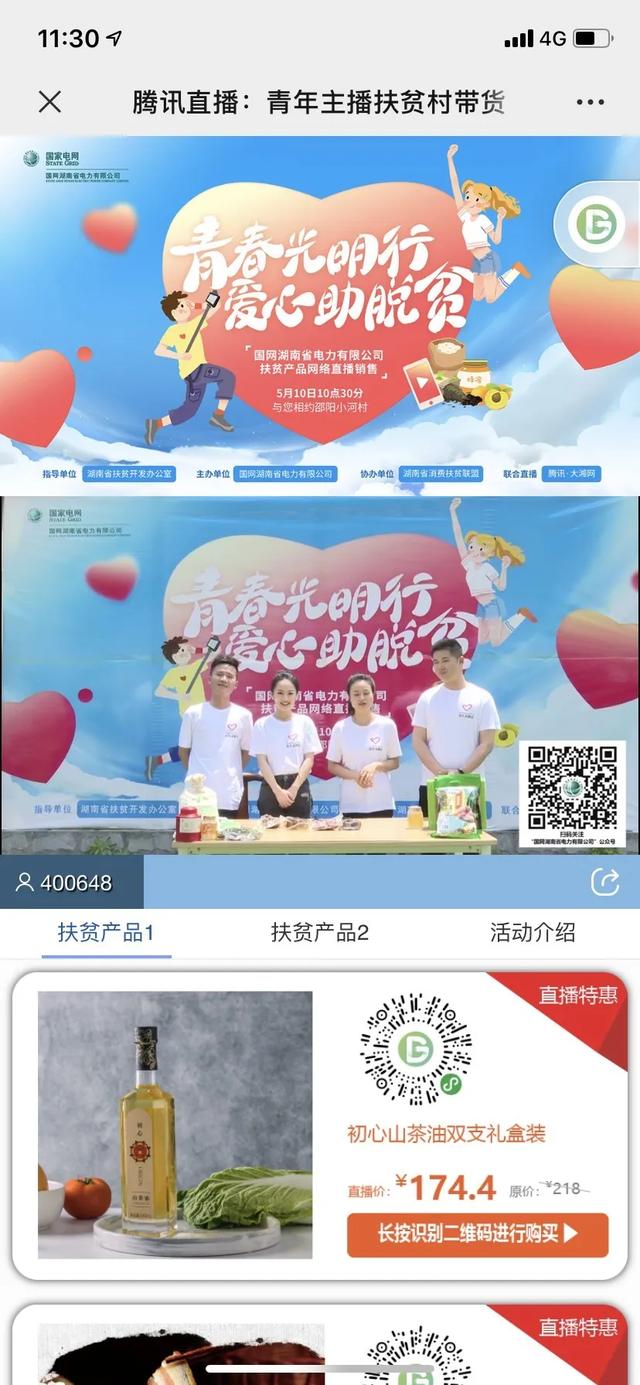Open the three-dot overflow menu

pyautogui.click(x=590, y=102)
